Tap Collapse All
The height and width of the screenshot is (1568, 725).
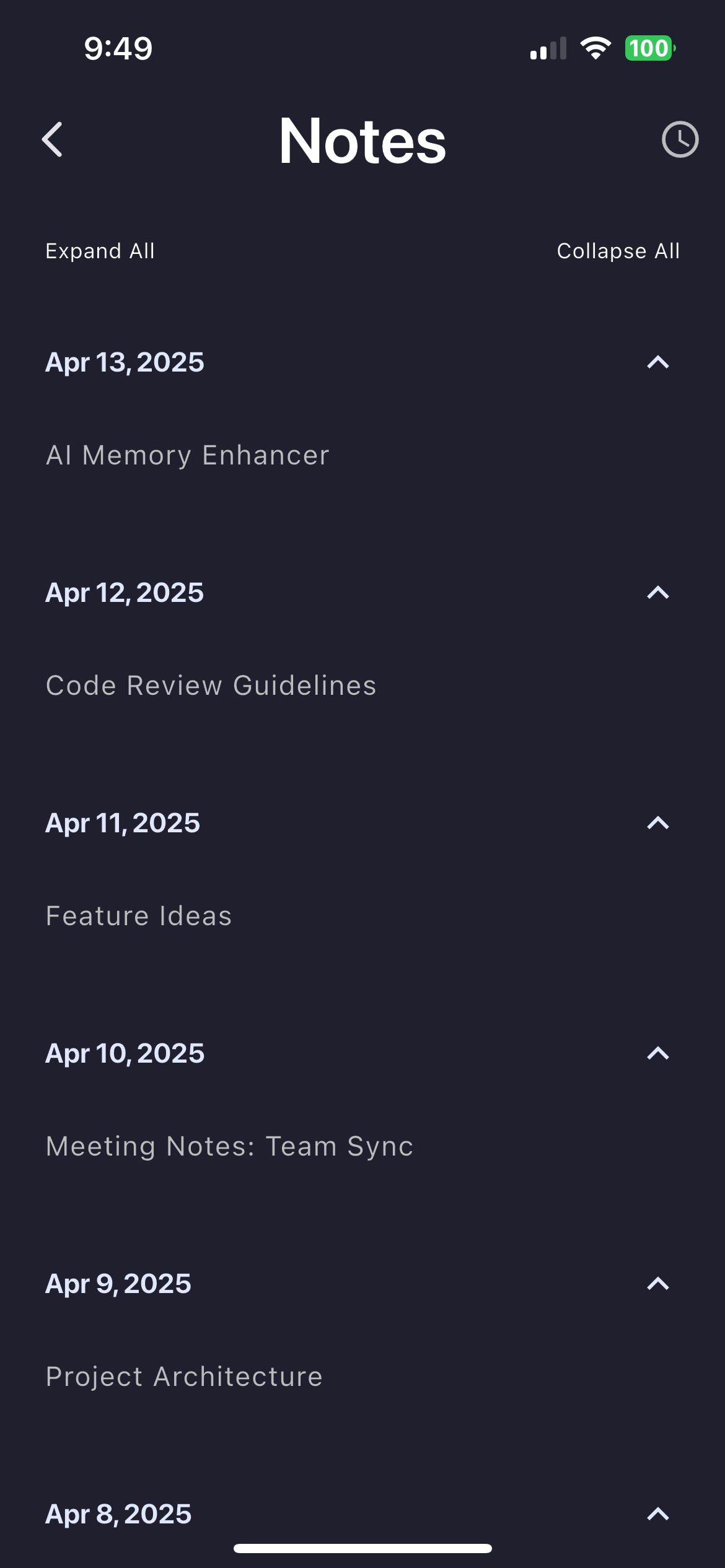click(x=618, y=251)
